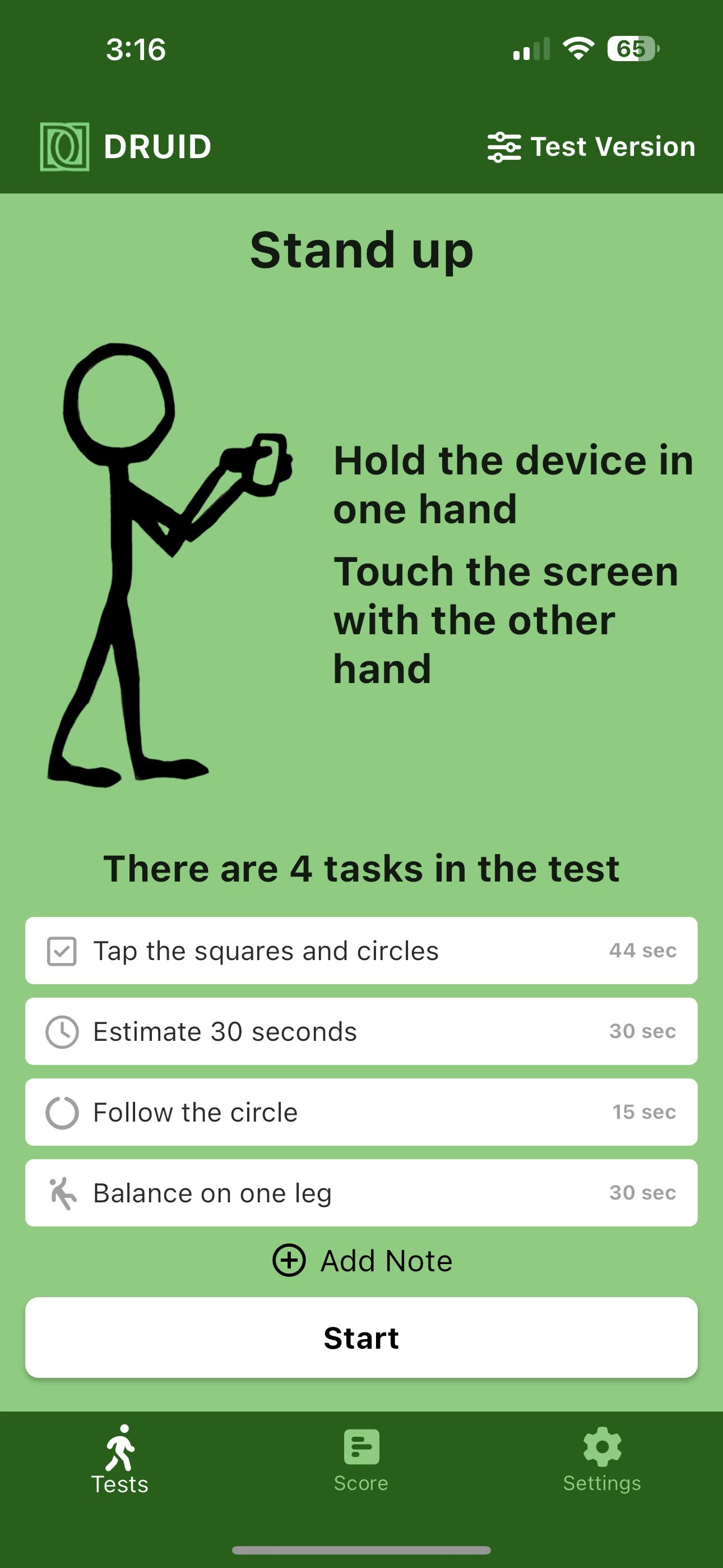
Task: Start the test
Action: coord(361,1338)
